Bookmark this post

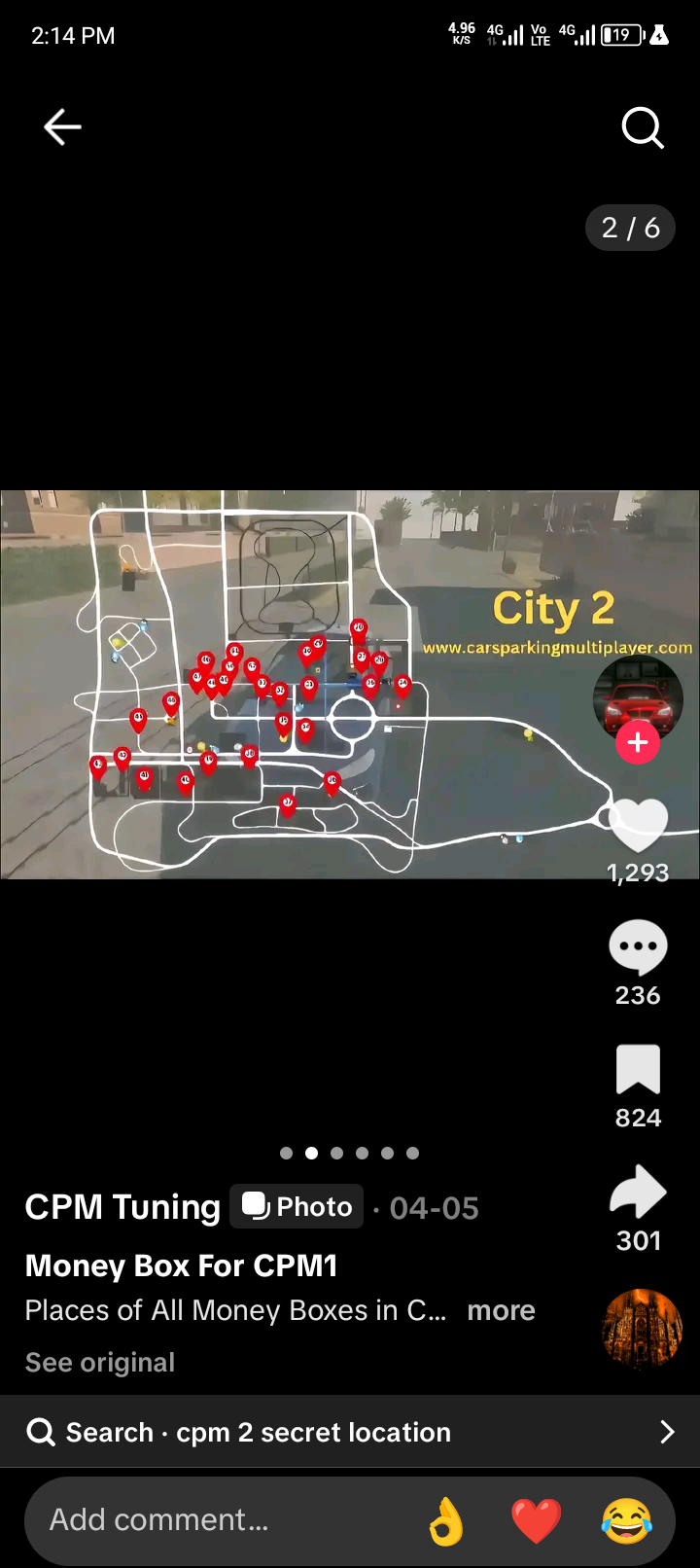[x=638, y=1070]
